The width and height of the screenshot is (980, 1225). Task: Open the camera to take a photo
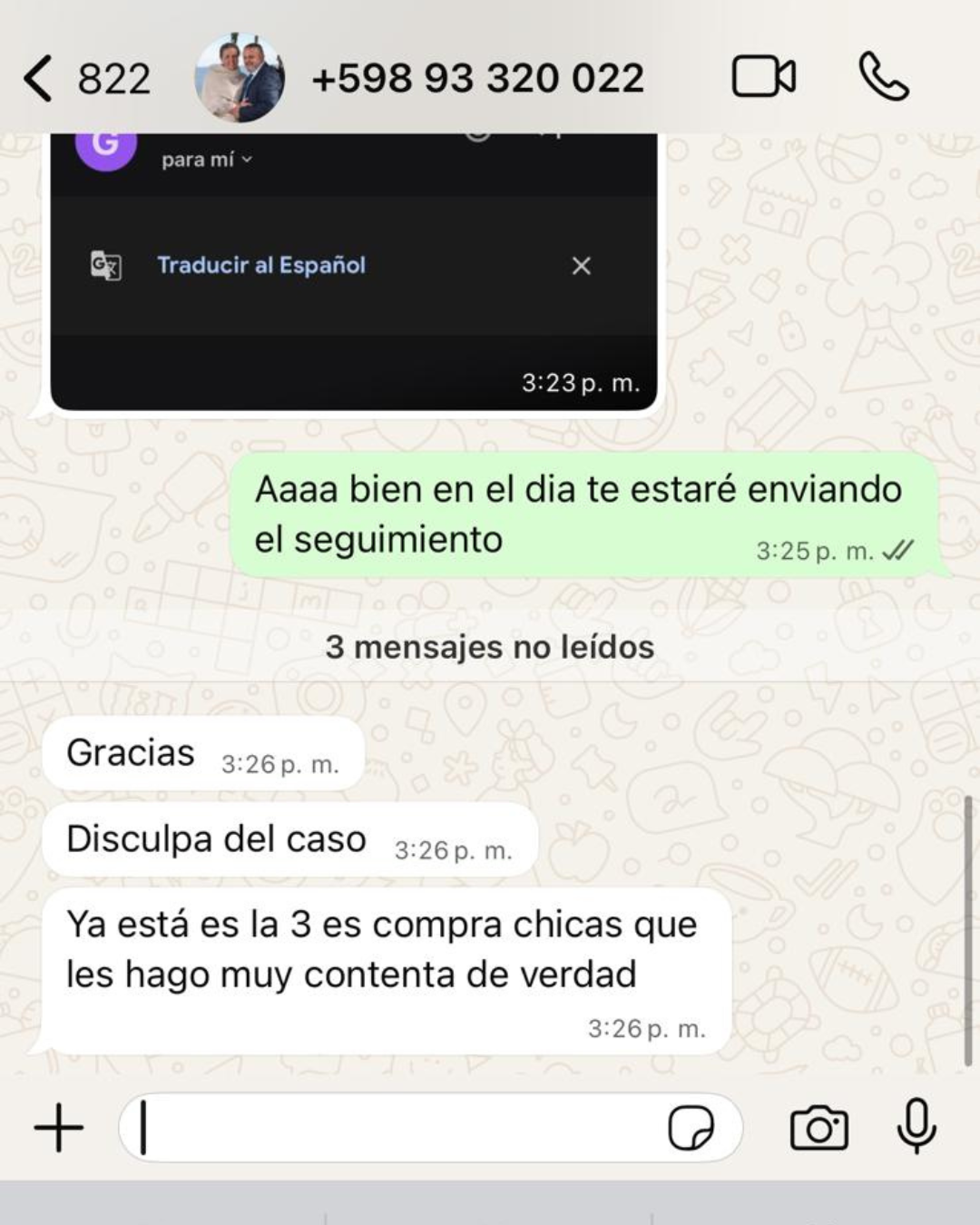coord(818,1128)
